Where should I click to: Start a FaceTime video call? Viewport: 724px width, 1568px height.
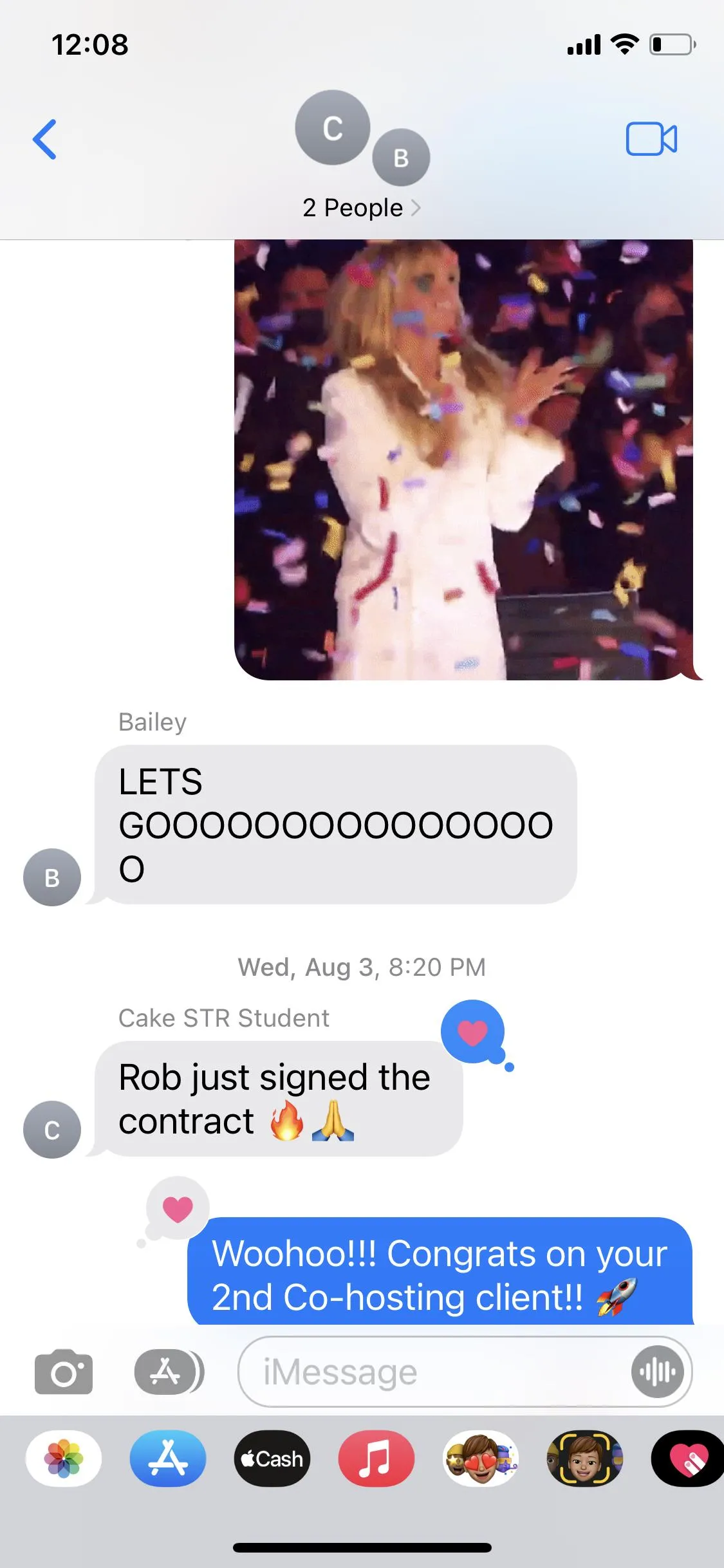pyautogui.click(x=651, y=138)
